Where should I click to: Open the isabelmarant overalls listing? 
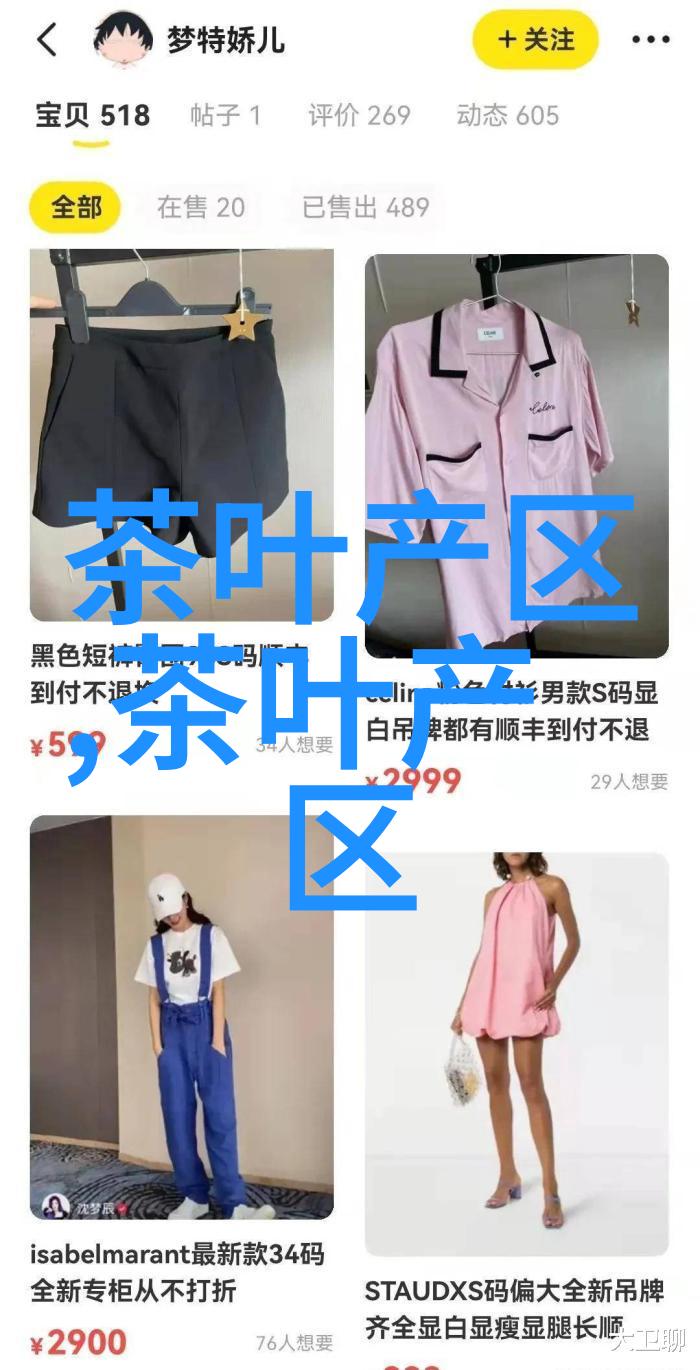pyautogui.click(x=181, y=1020)
